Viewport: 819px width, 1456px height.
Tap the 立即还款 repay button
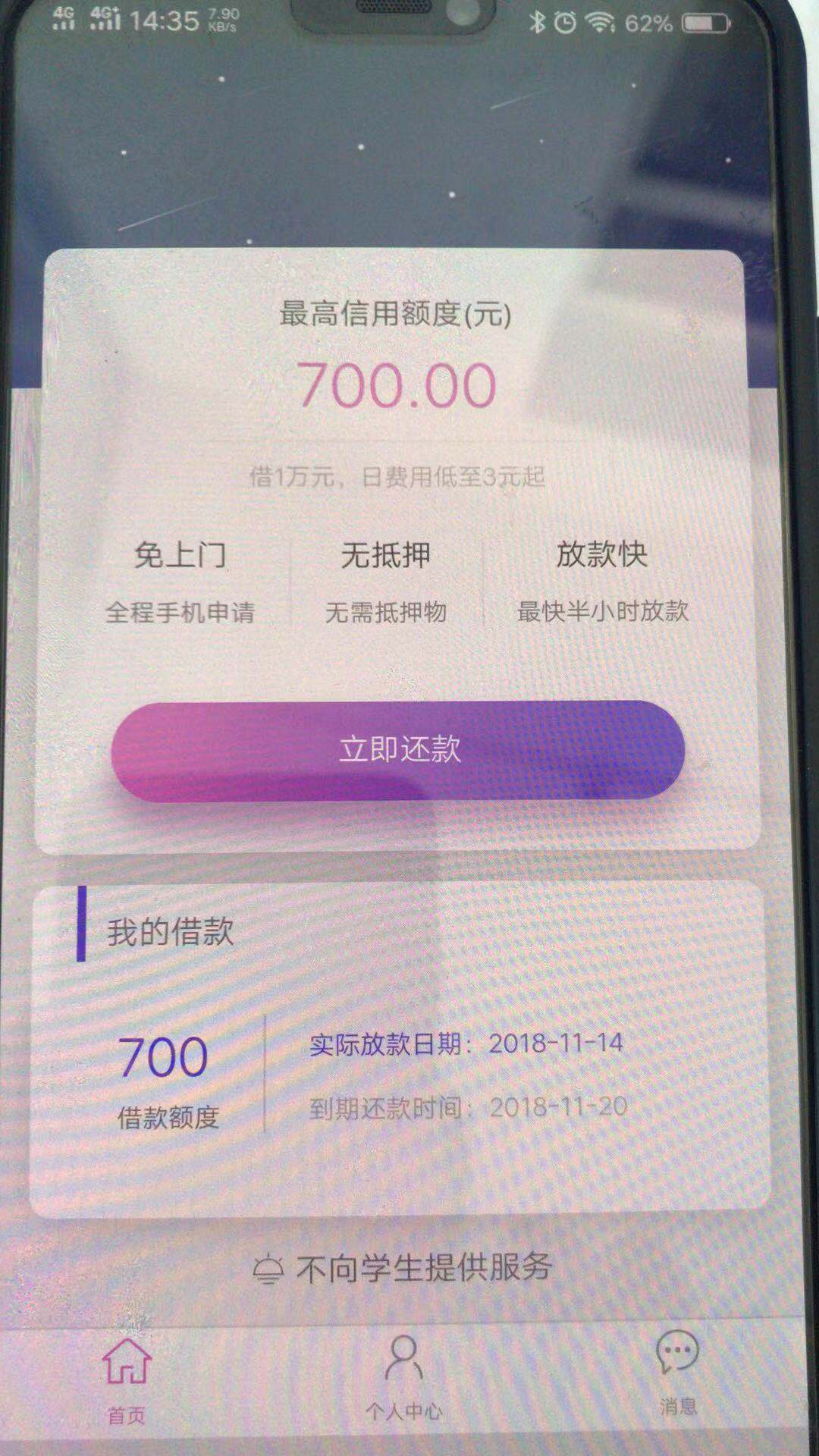[x=398, y=749]
